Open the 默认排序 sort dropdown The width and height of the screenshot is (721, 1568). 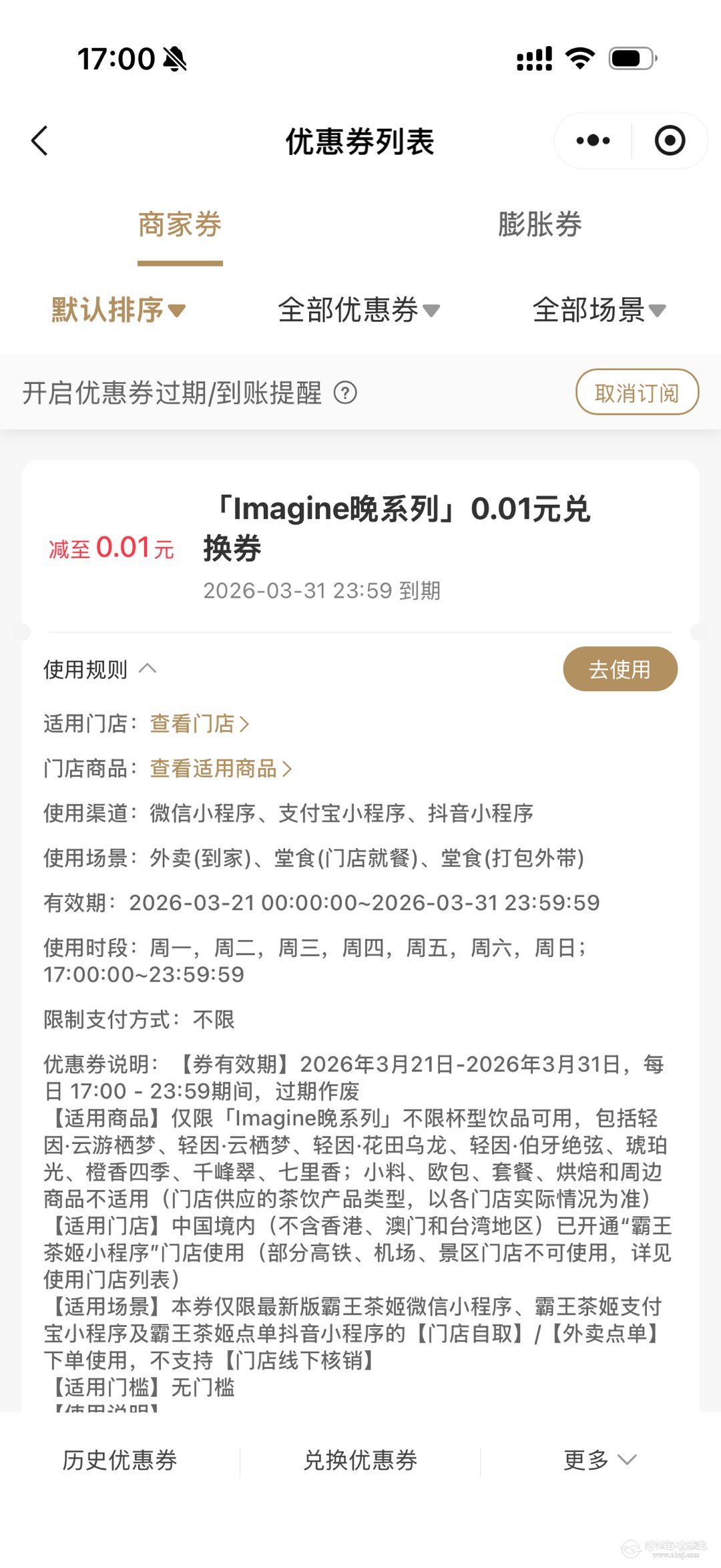(x=118, y=310)
